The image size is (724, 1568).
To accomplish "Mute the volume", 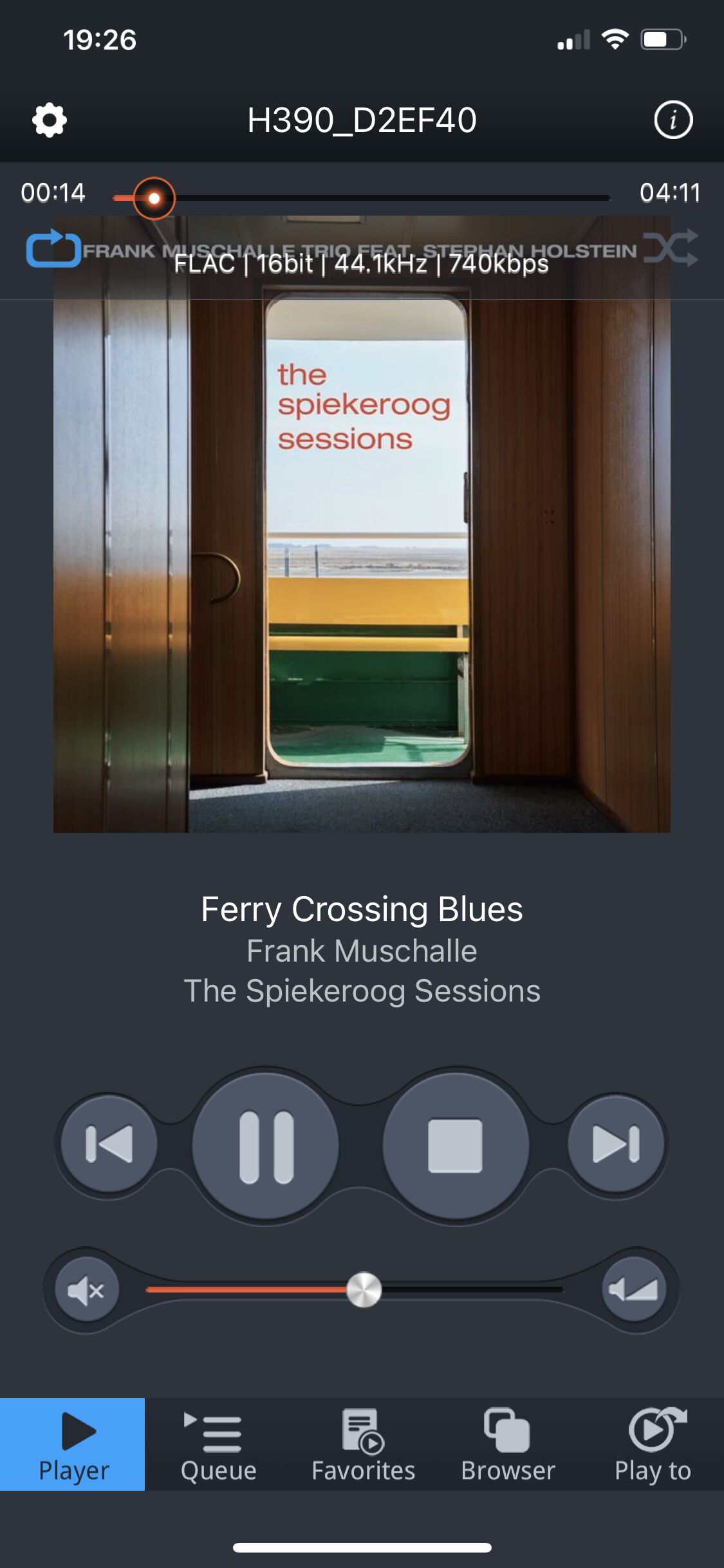I will 87,1289.
